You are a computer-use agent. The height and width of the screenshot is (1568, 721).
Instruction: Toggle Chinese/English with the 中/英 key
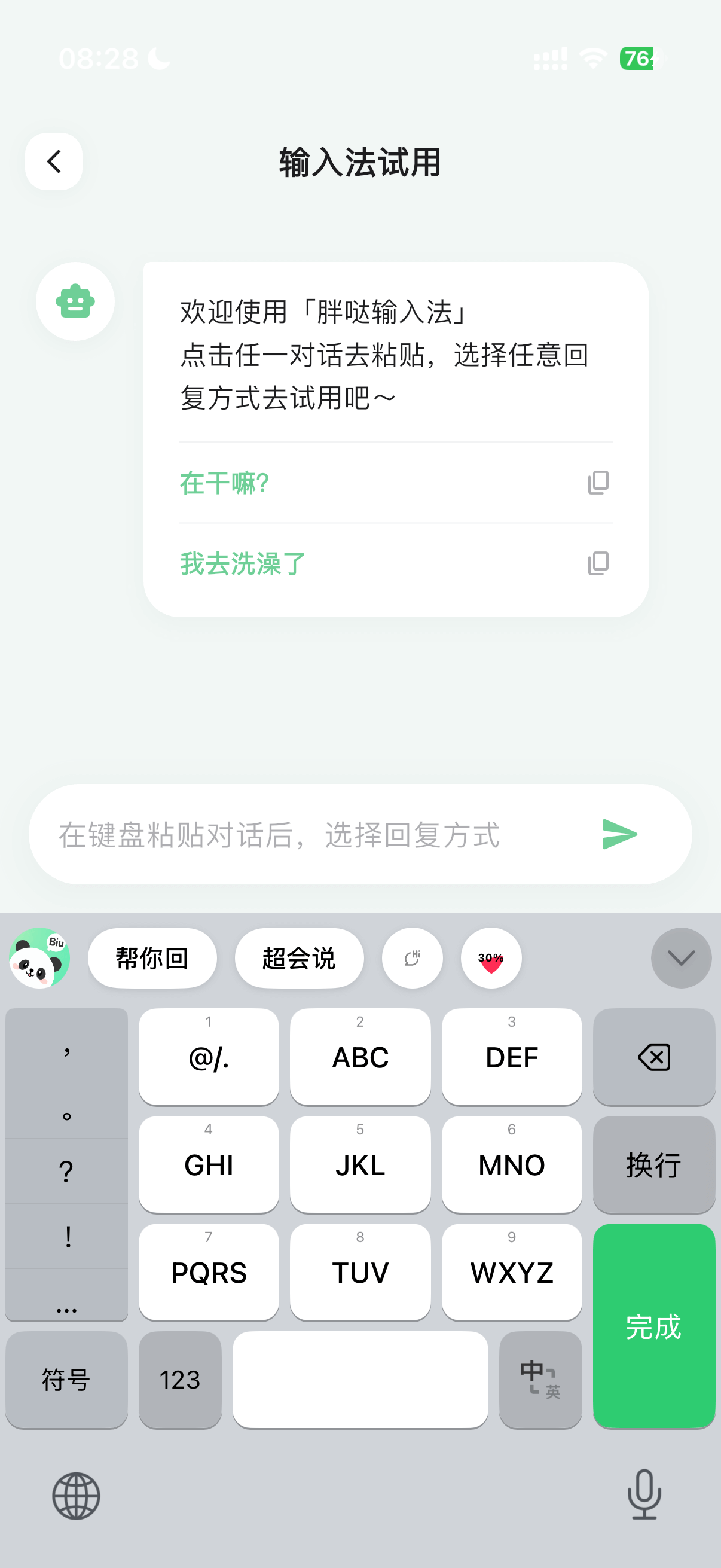pyautogui.click(x=539, y=1380)
